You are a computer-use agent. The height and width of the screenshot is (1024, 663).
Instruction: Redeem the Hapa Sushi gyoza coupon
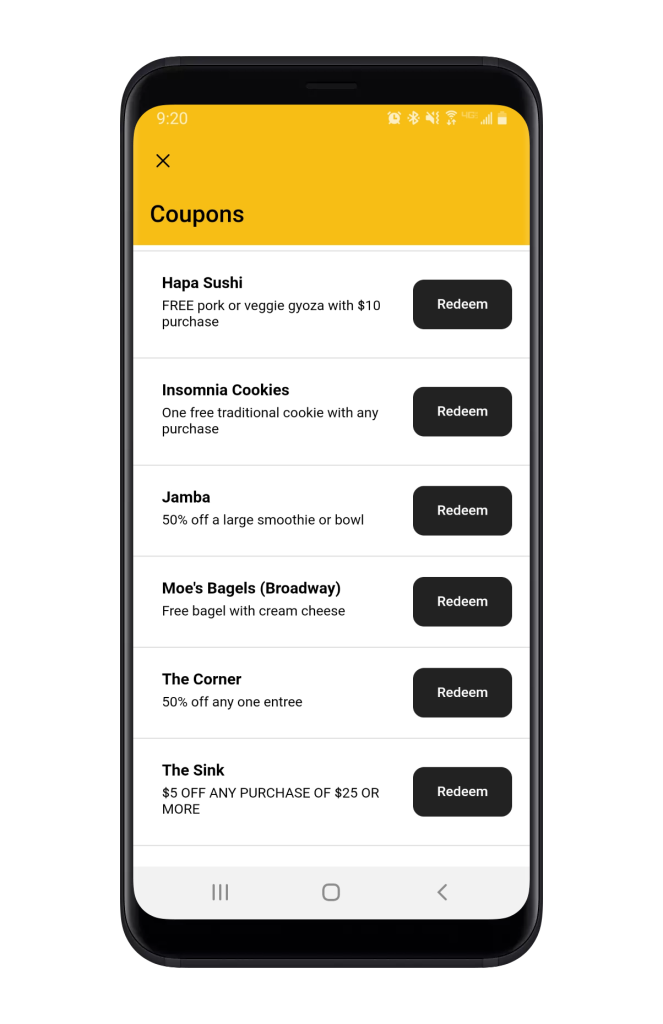462,304
